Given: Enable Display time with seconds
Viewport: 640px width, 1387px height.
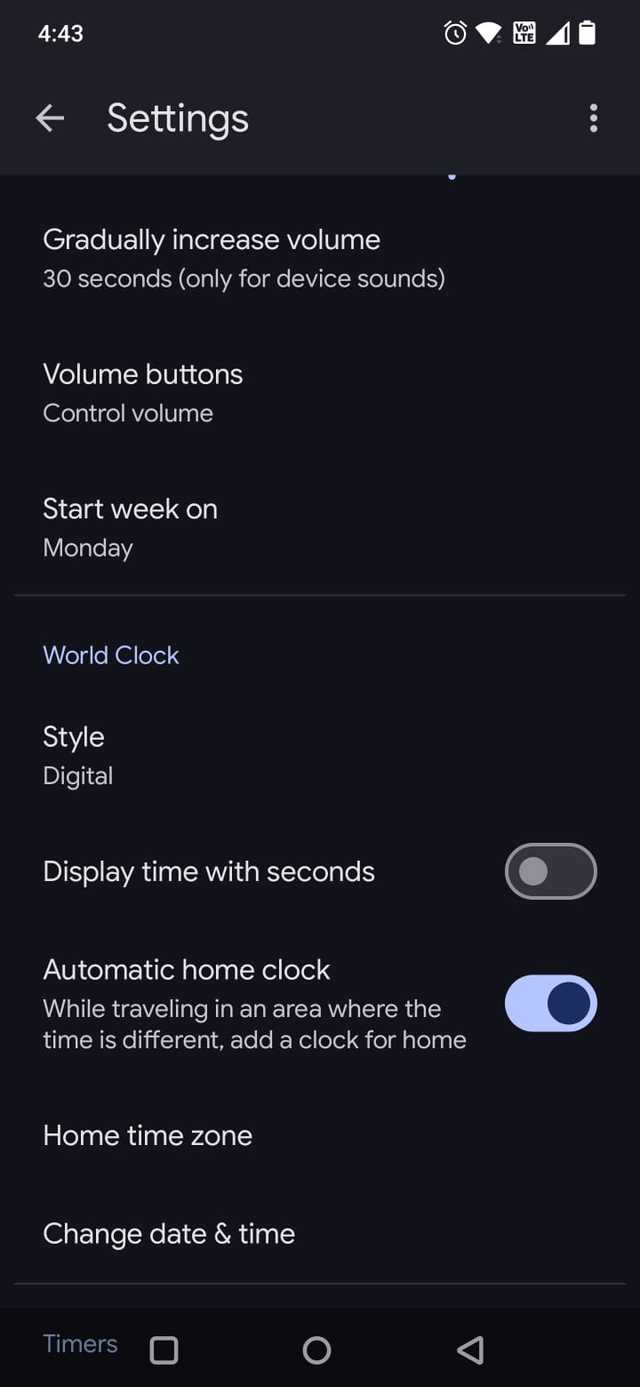Looking at the screenshot, I should pos(550,871).
